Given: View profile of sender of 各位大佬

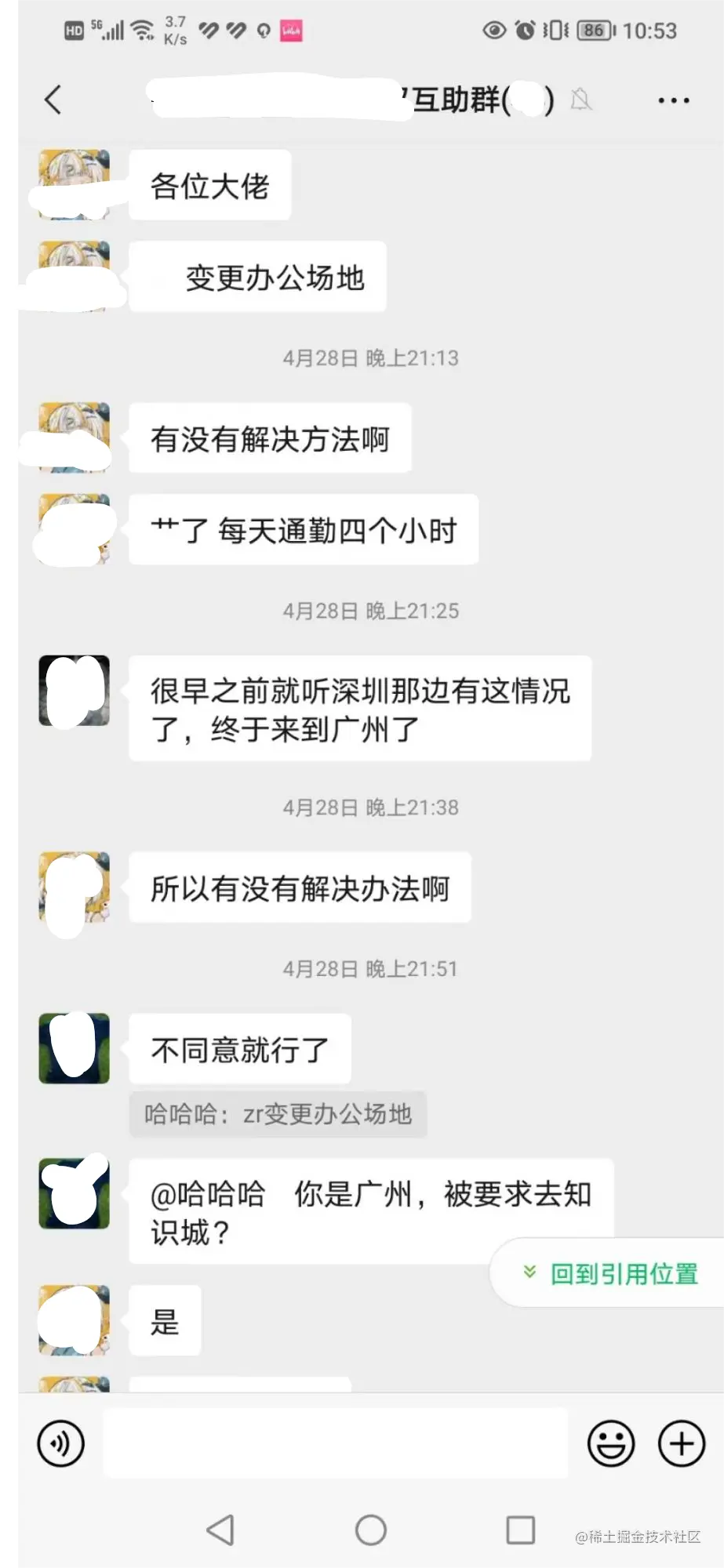Looking at the screenshot, I should 75,184.
